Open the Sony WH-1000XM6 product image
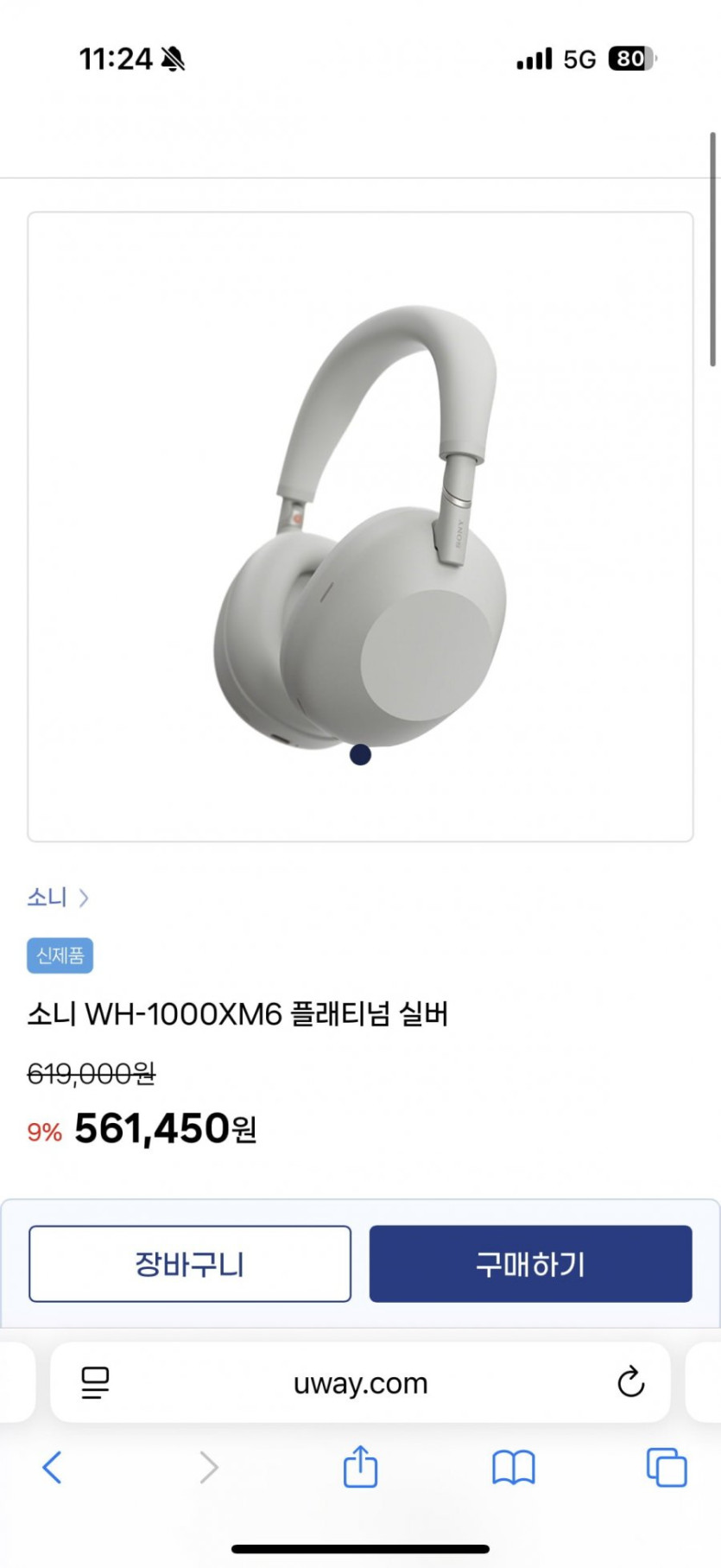Screen dimensions: 721x1568 tap(360, 527)
